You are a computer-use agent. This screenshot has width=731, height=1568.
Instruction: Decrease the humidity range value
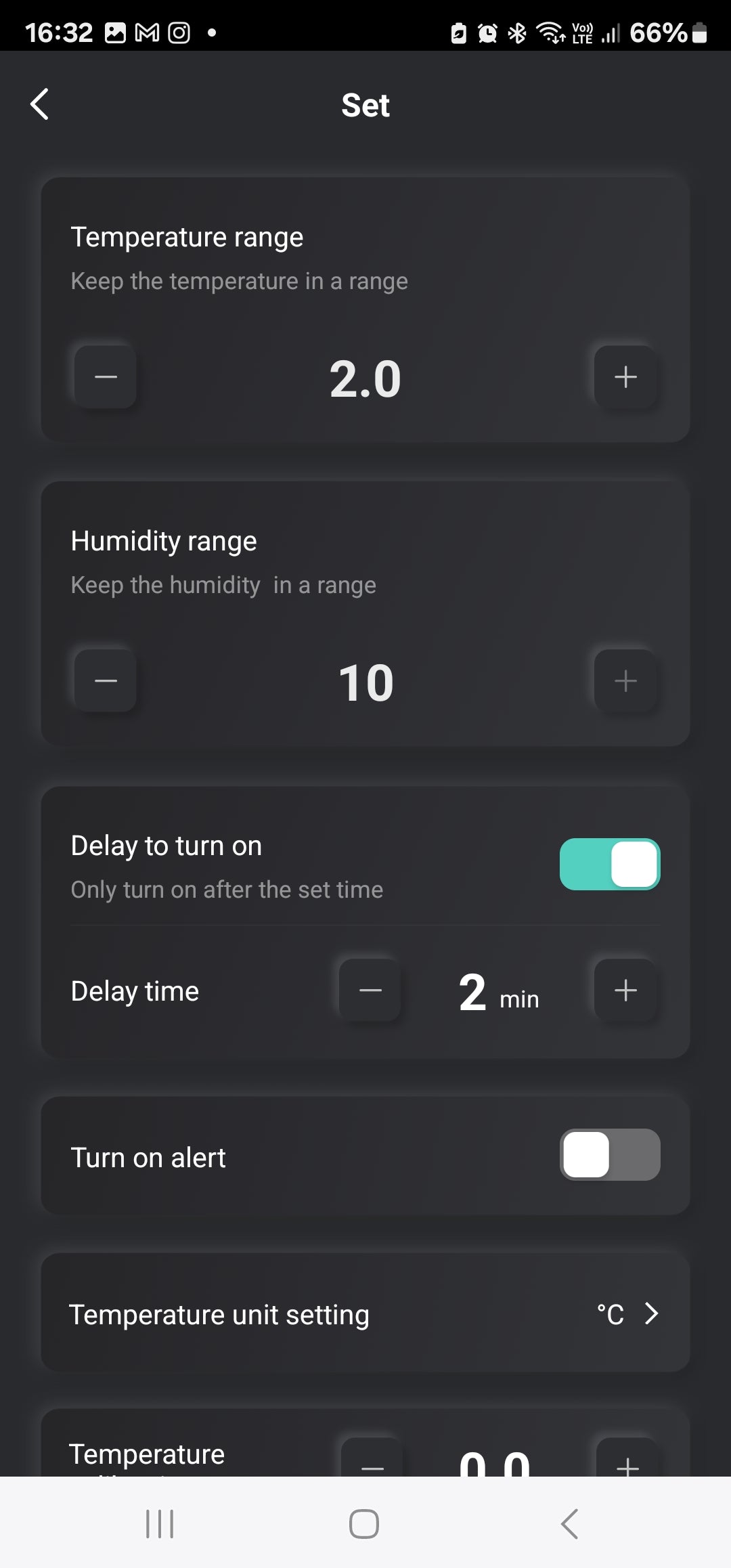coord(106,681)
